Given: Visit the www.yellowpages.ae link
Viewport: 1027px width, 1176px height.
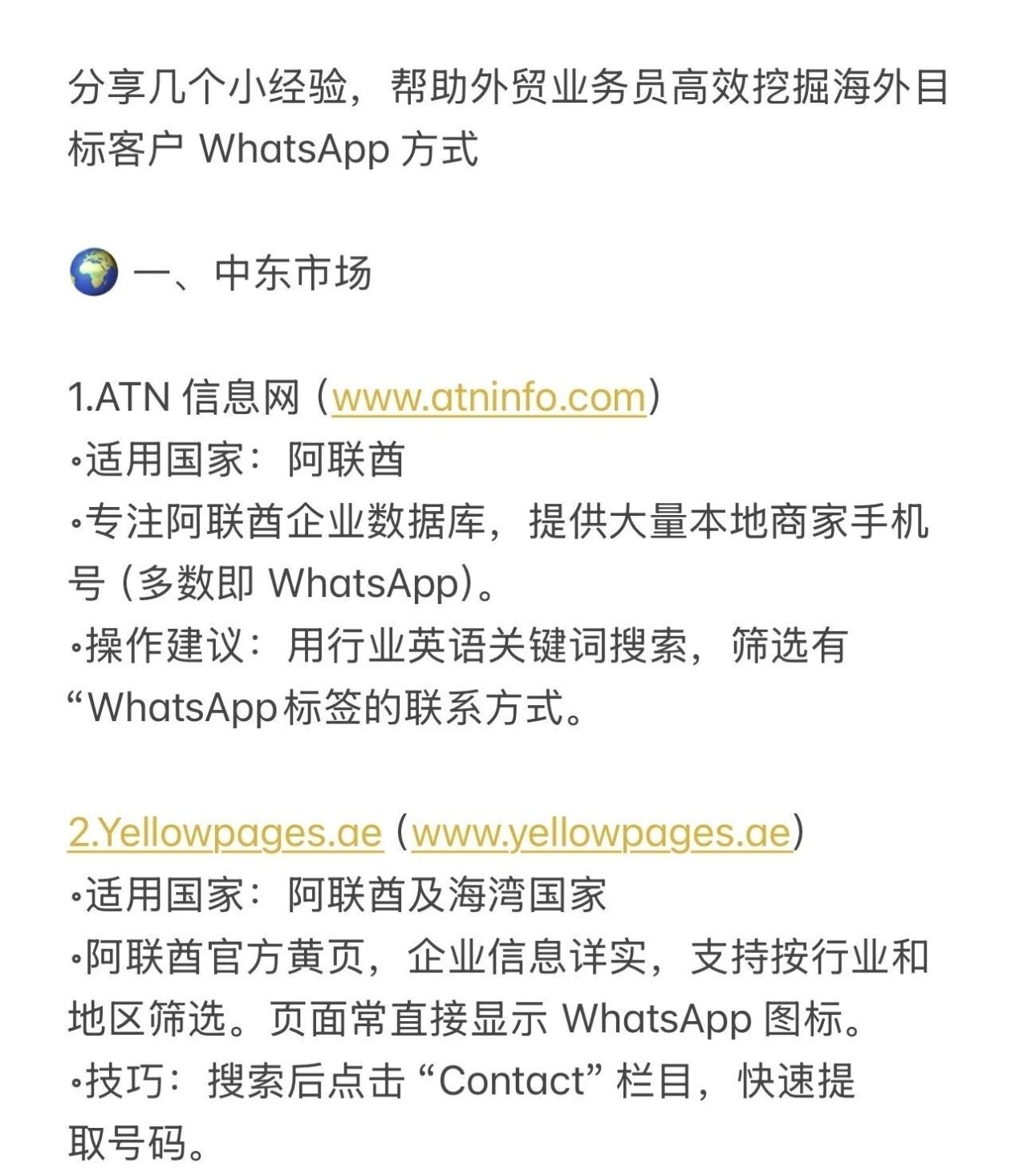Looking at the screenshot, I should 602,833.
